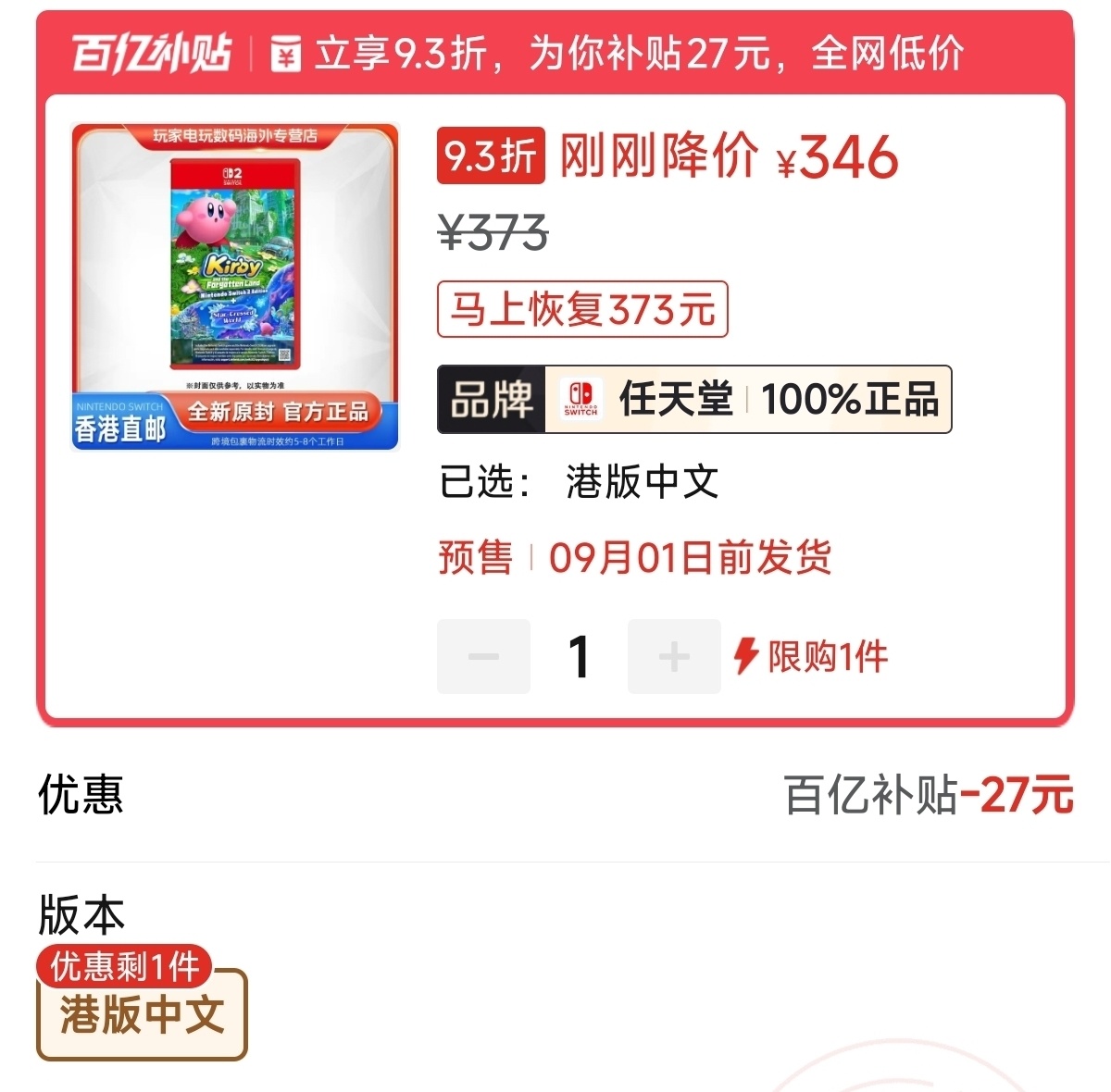Increase quantity with the plus button
This screenshot has width=1111, height=1092.
coord(674,657)
